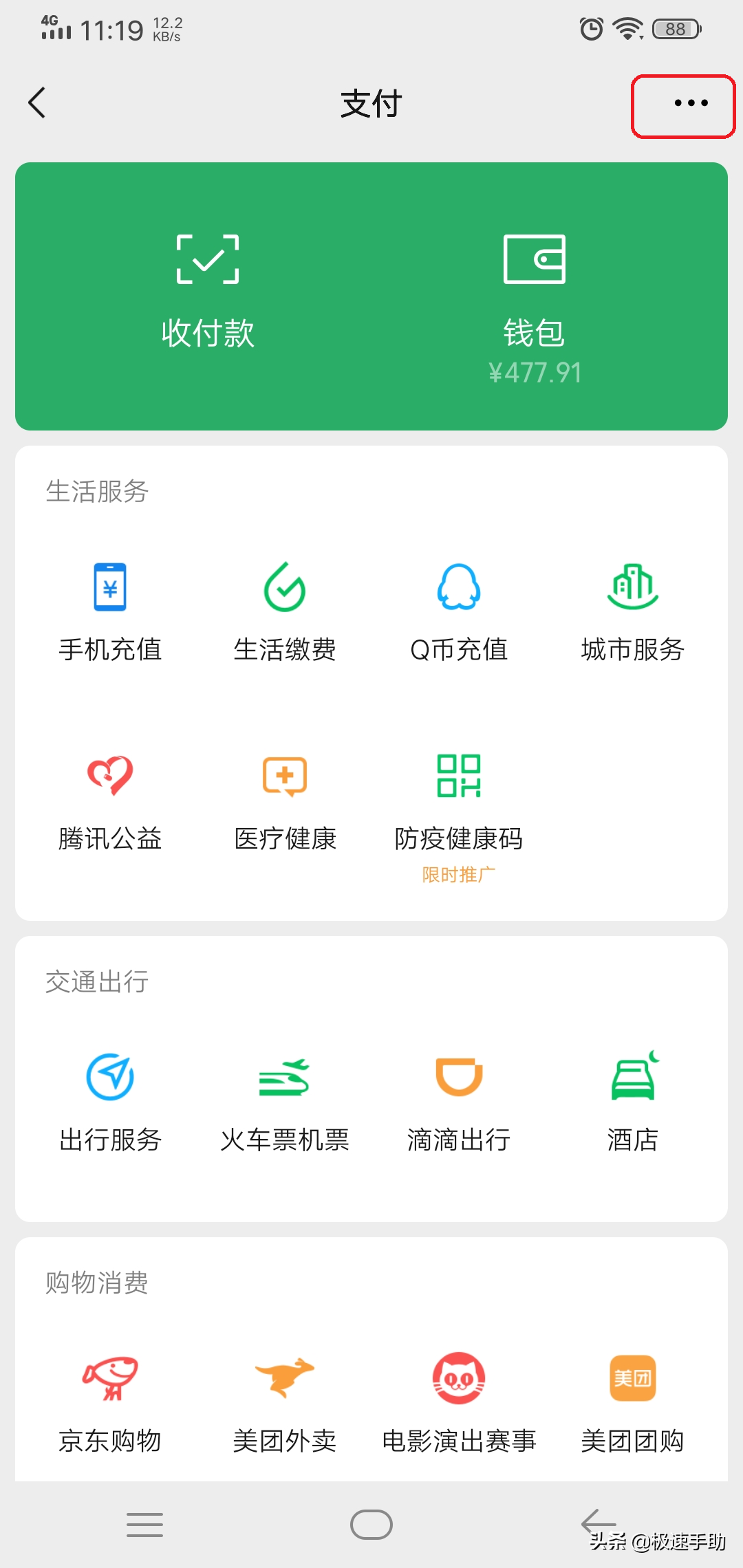The height and width of the screenshot is (1568, 743).
Task: Select 手机充值 mobile top-up
Action: click(110, 612)
